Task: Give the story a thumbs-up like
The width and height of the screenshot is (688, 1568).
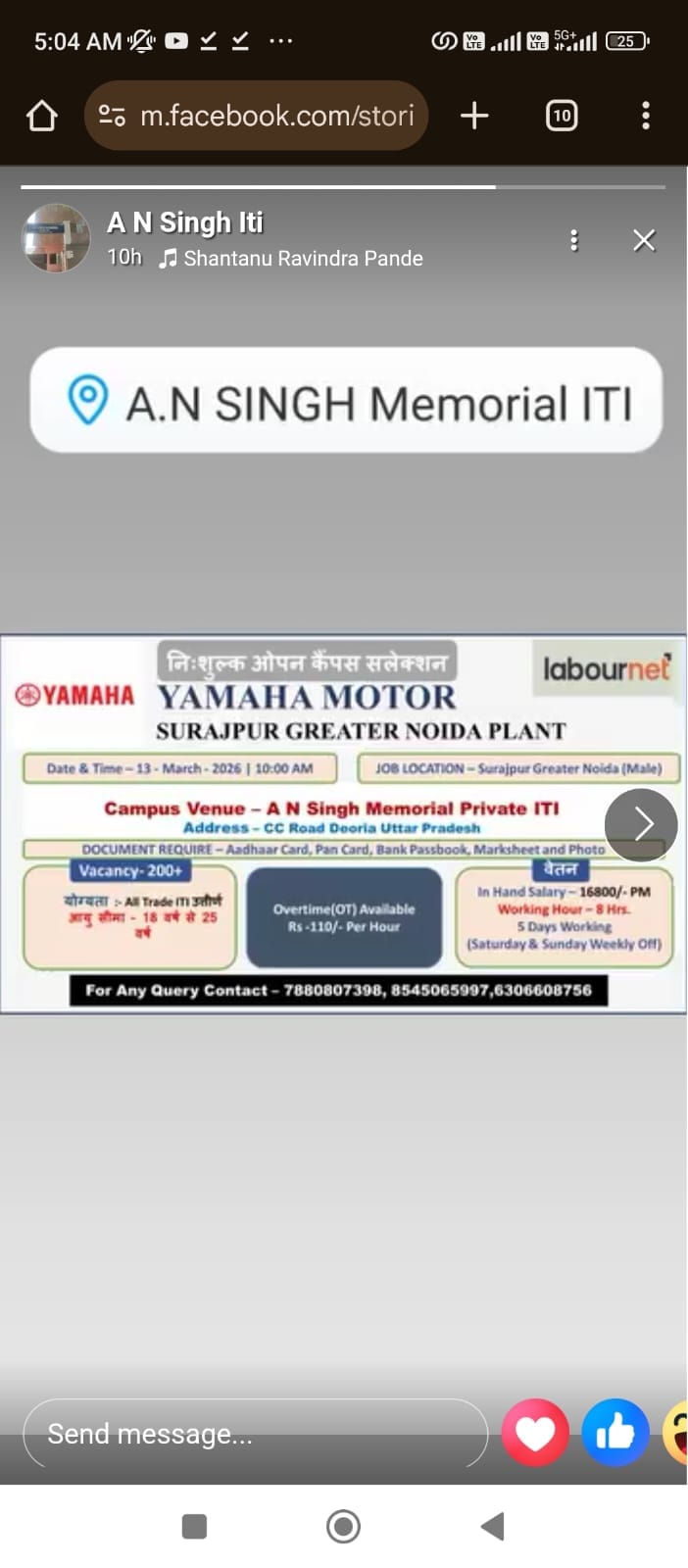Action: tap(615, 1434)
